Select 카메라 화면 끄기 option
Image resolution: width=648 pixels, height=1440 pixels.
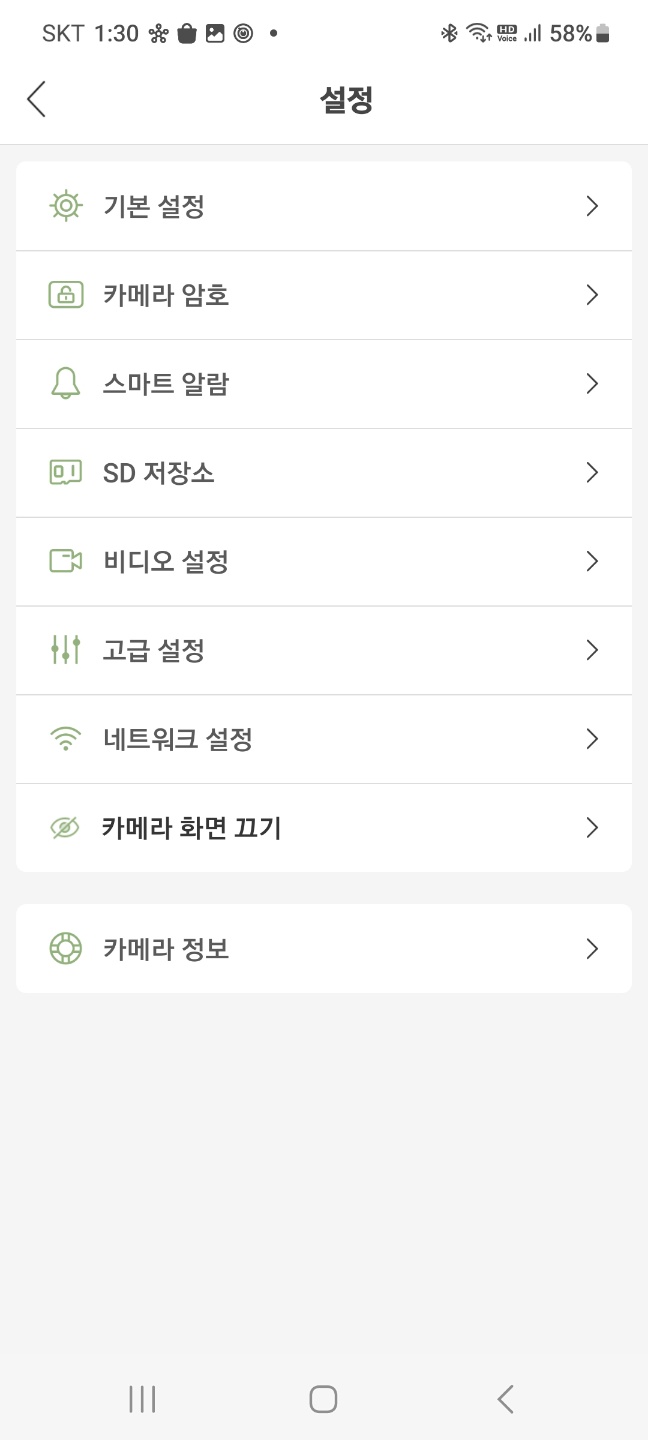click(x=324, y=828)
